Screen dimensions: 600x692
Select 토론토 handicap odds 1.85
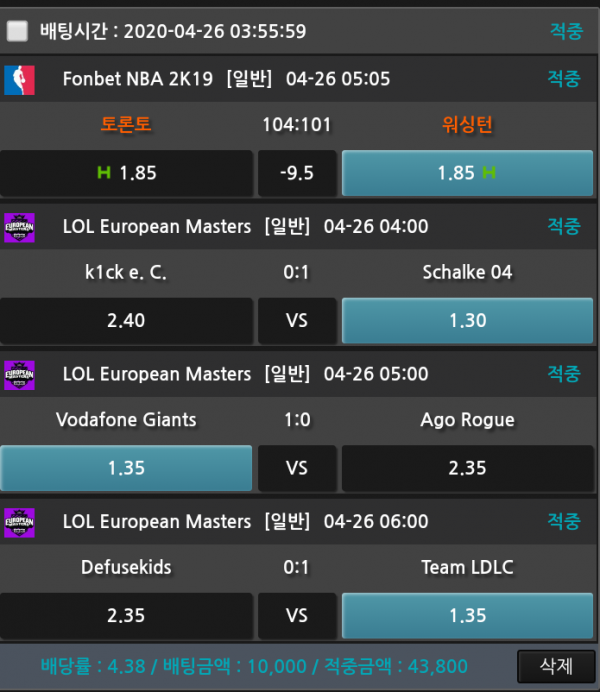pyautogui.click(x=127, y=173)
